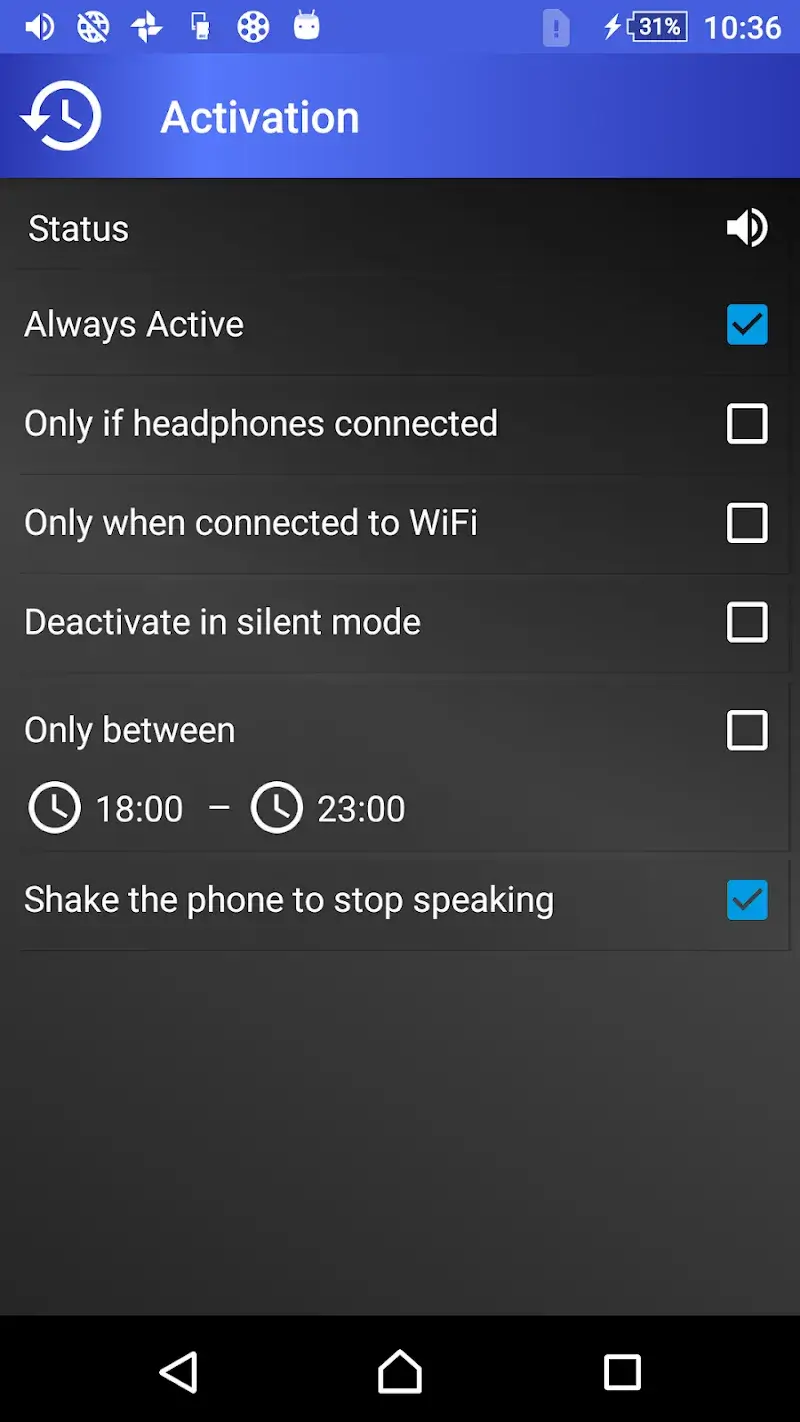
Task: Select the 18:00 start time
Action: (139, 808)
